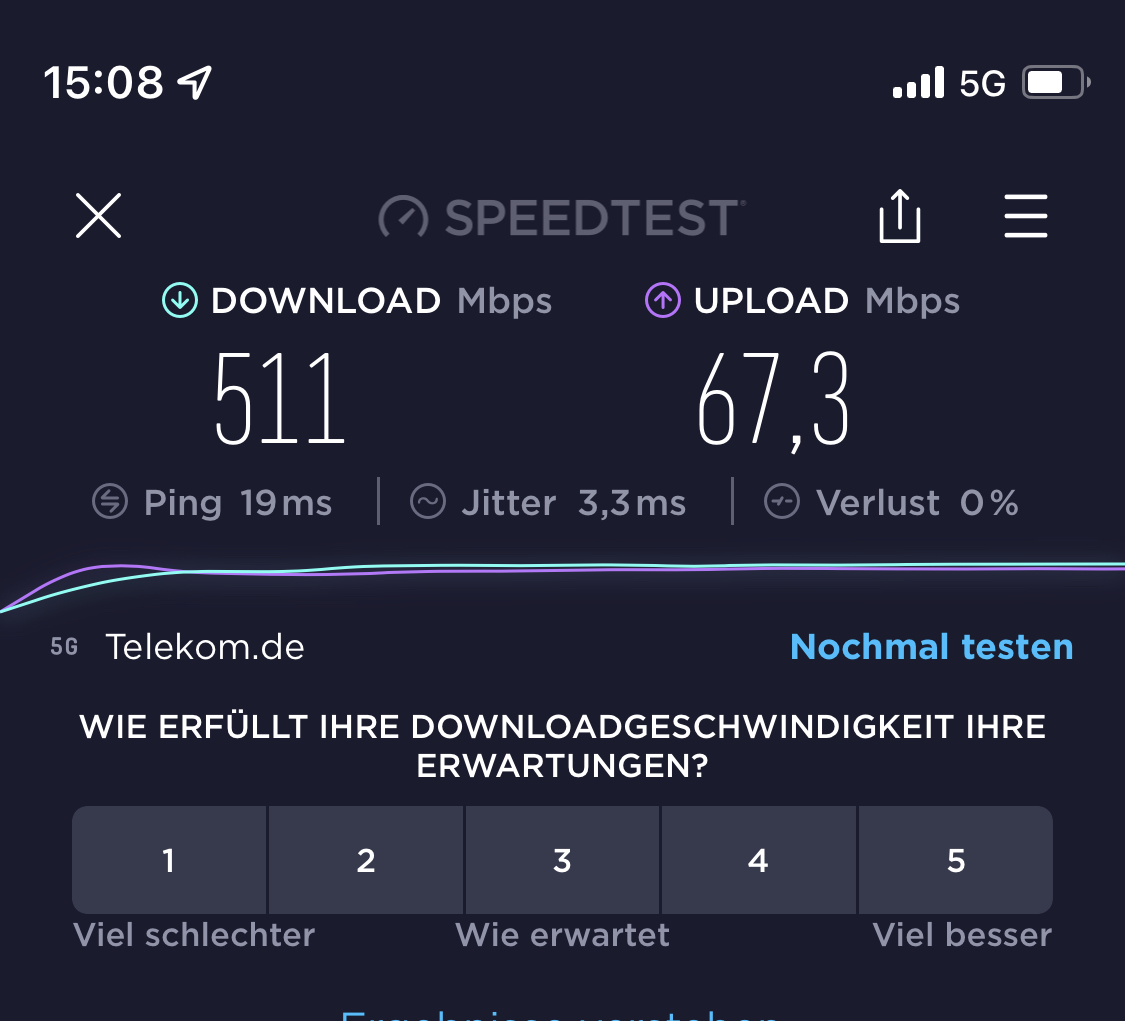The height and width of the screenshot is (1021, 1125).
Task: Close the speed test results
Action: tap(98, 216)
